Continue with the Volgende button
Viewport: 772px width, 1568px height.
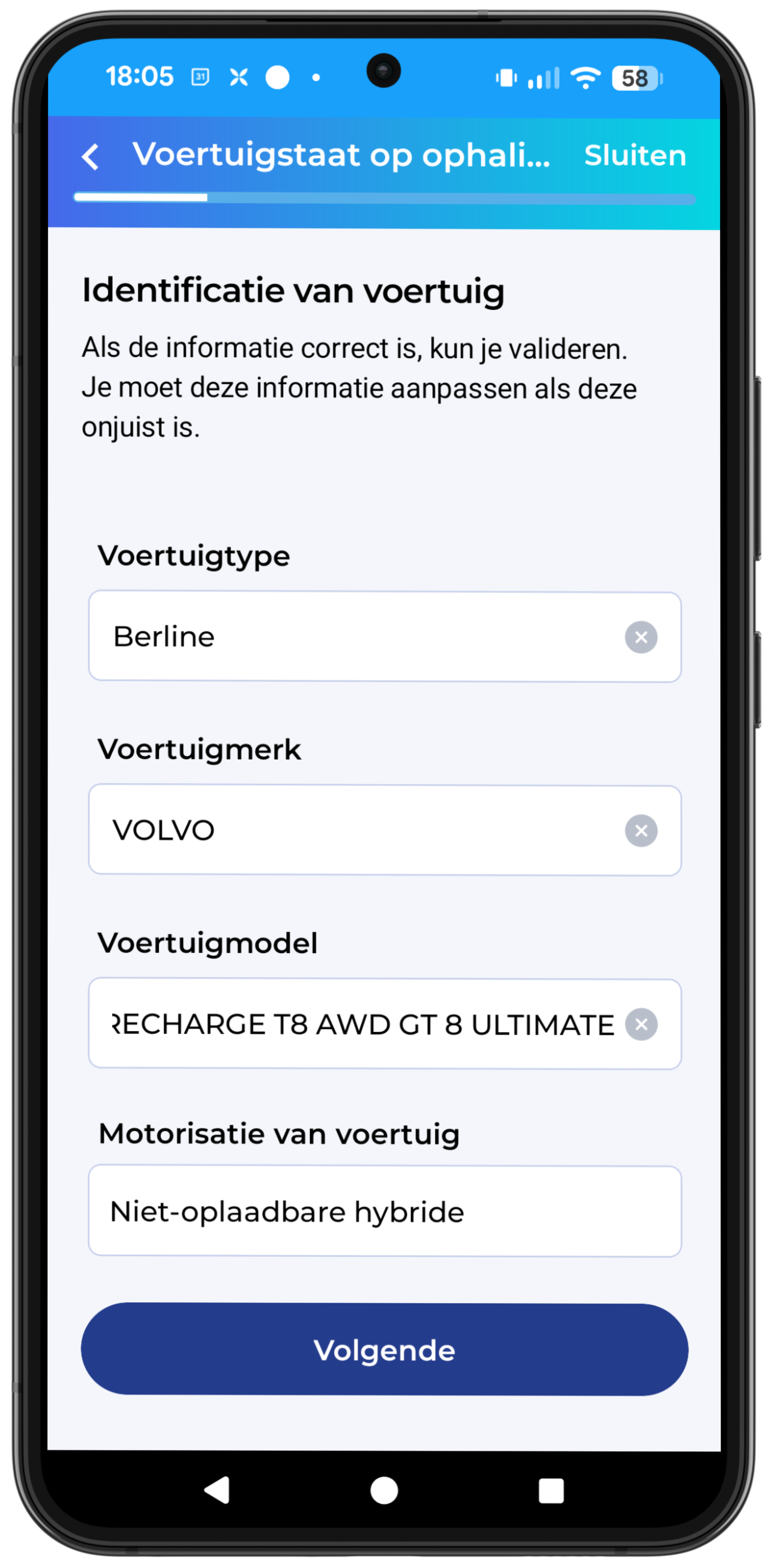(x=384, y=1350)
